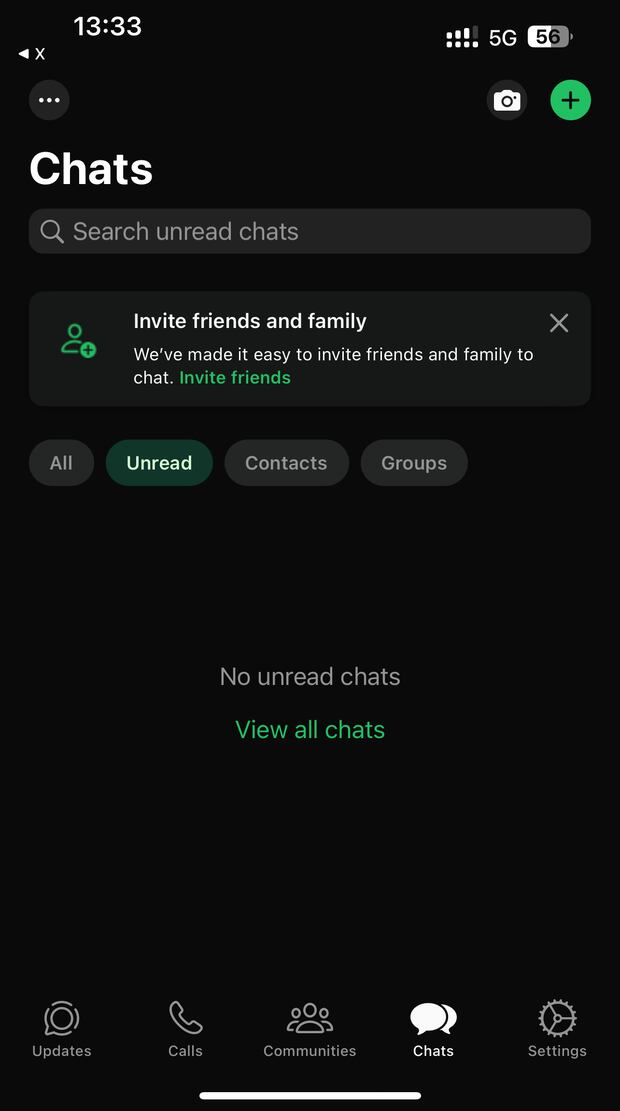The image size is (620, 1111).
Task: Switch to the Calls tab
Action: pyautogui.click(x=185, y=1030)
